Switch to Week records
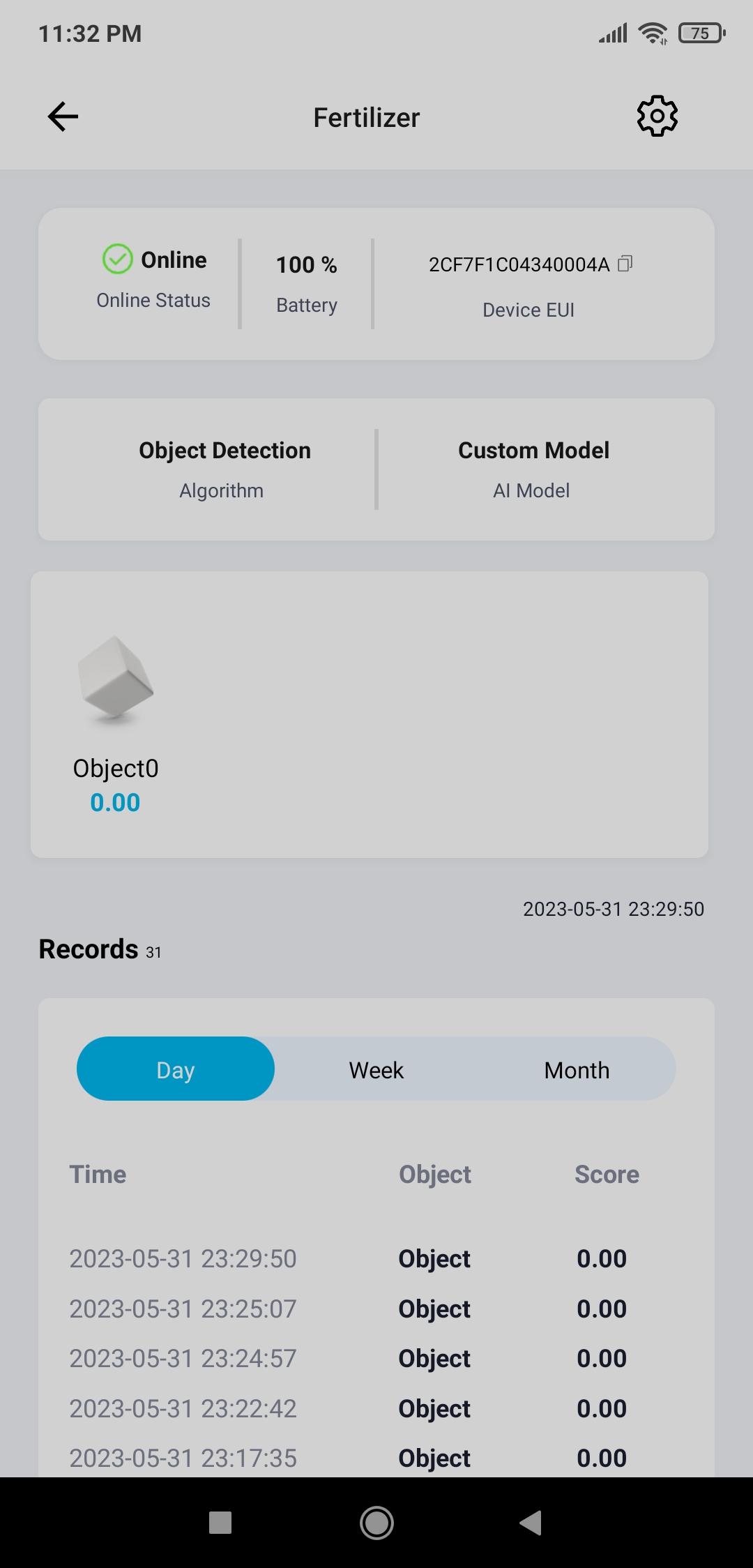 pyautogui.click(x=376, y=1069)
